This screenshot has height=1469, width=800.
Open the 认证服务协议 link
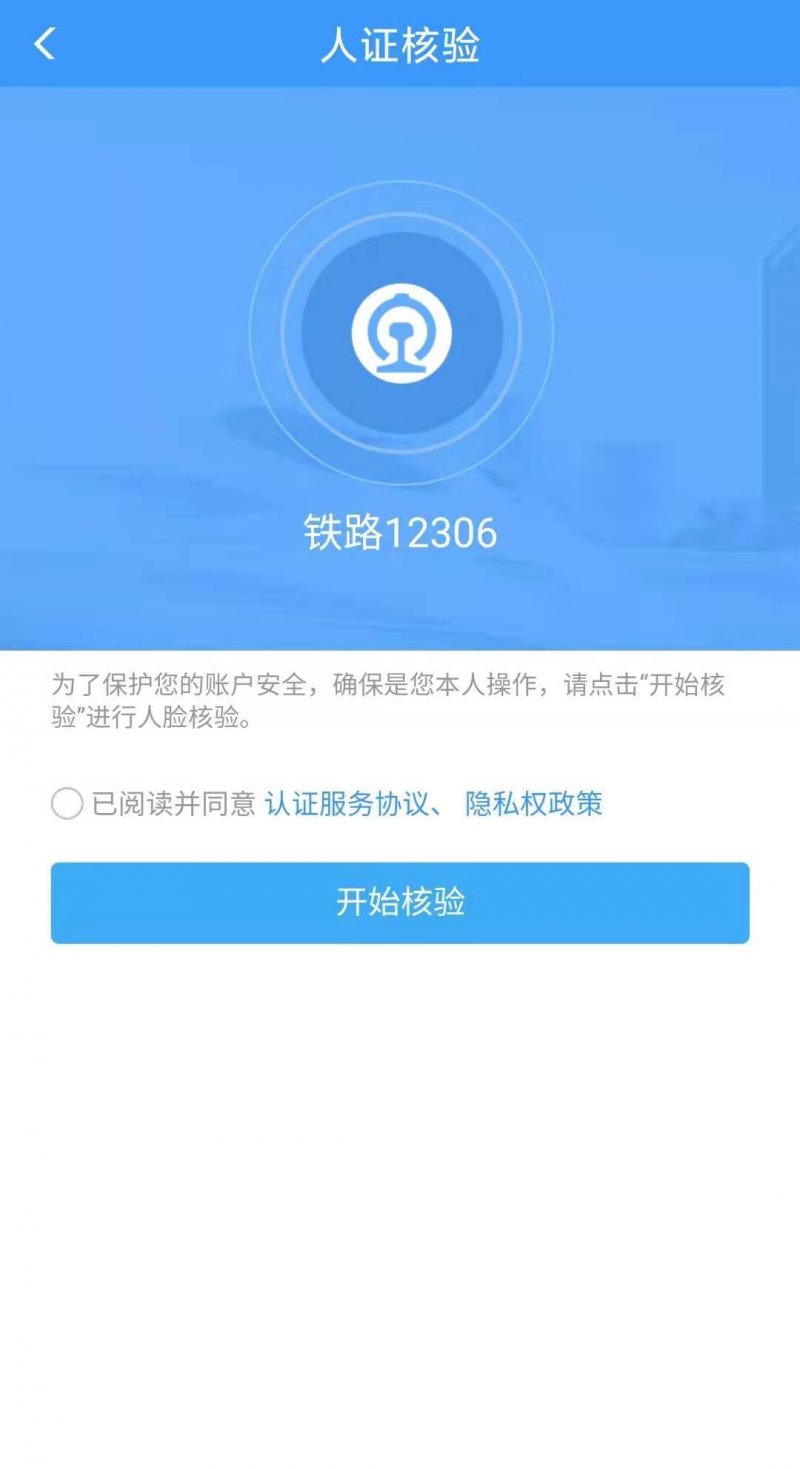click(346, 803)
